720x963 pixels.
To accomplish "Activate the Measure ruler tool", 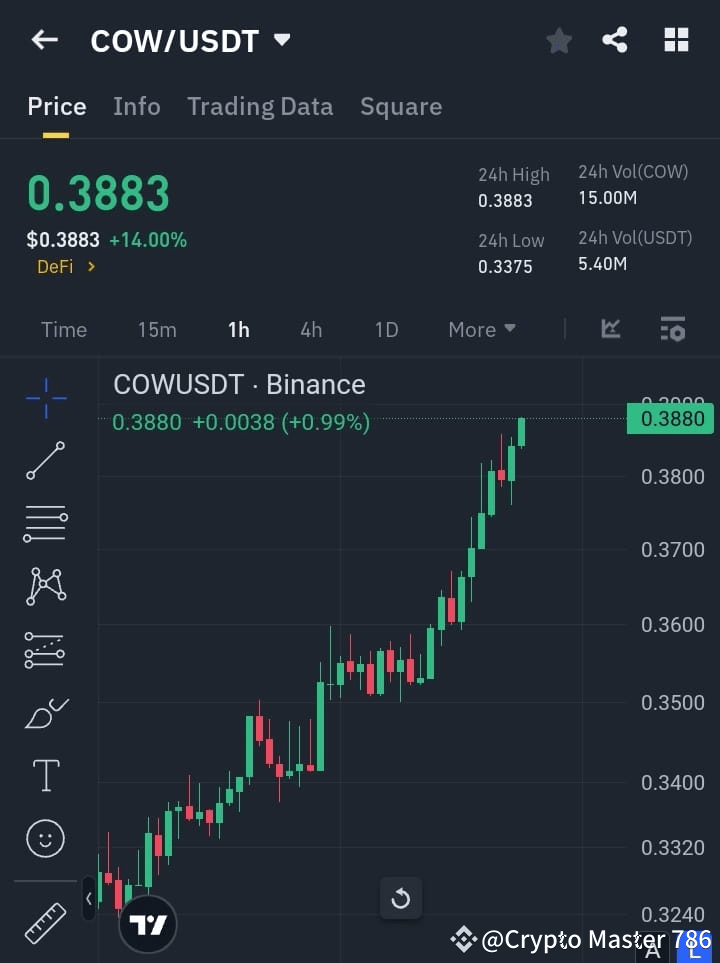I will click(x=45, y=924).
